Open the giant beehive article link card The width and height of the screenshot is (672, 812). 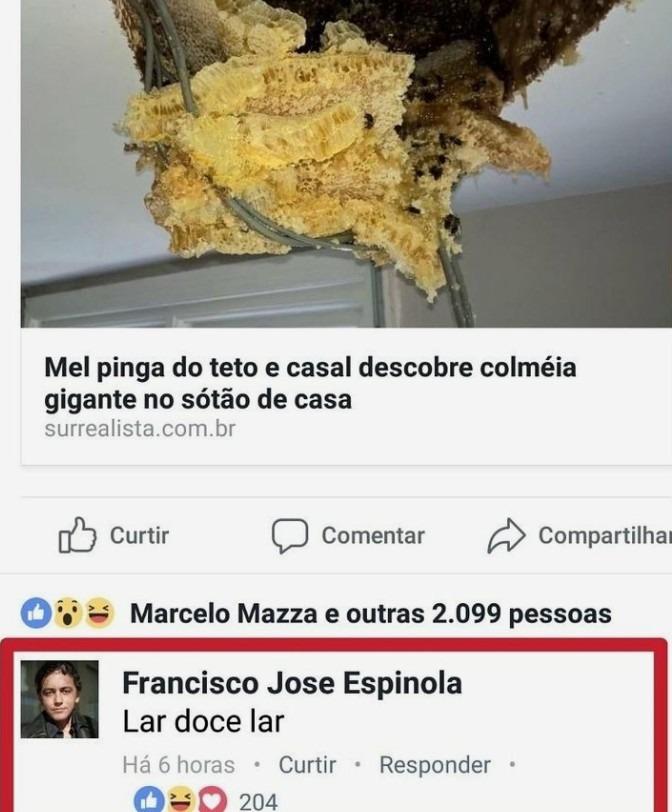pyautogui.click(x=310, y=383)
